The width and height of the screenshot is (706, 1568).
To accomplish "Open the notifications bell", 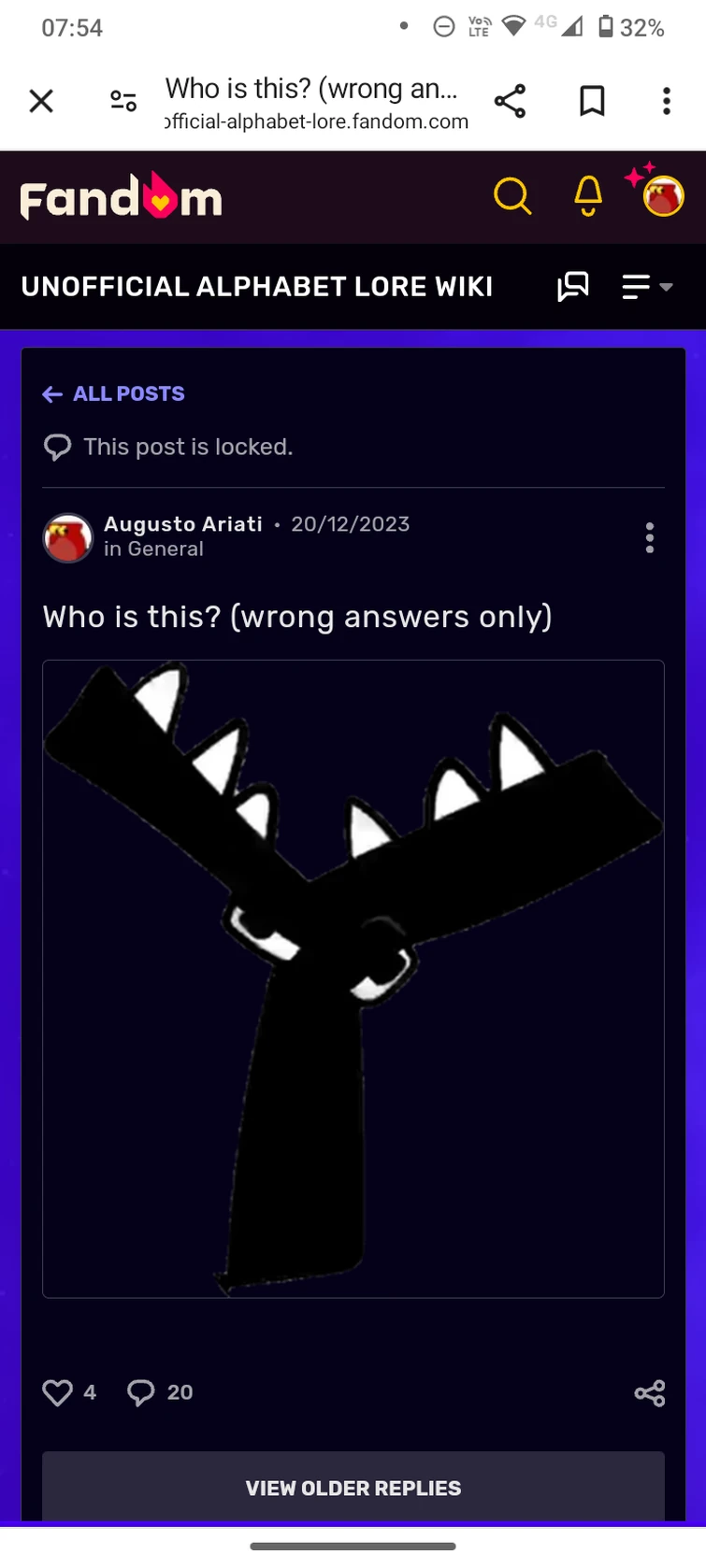I will point(587,196).
